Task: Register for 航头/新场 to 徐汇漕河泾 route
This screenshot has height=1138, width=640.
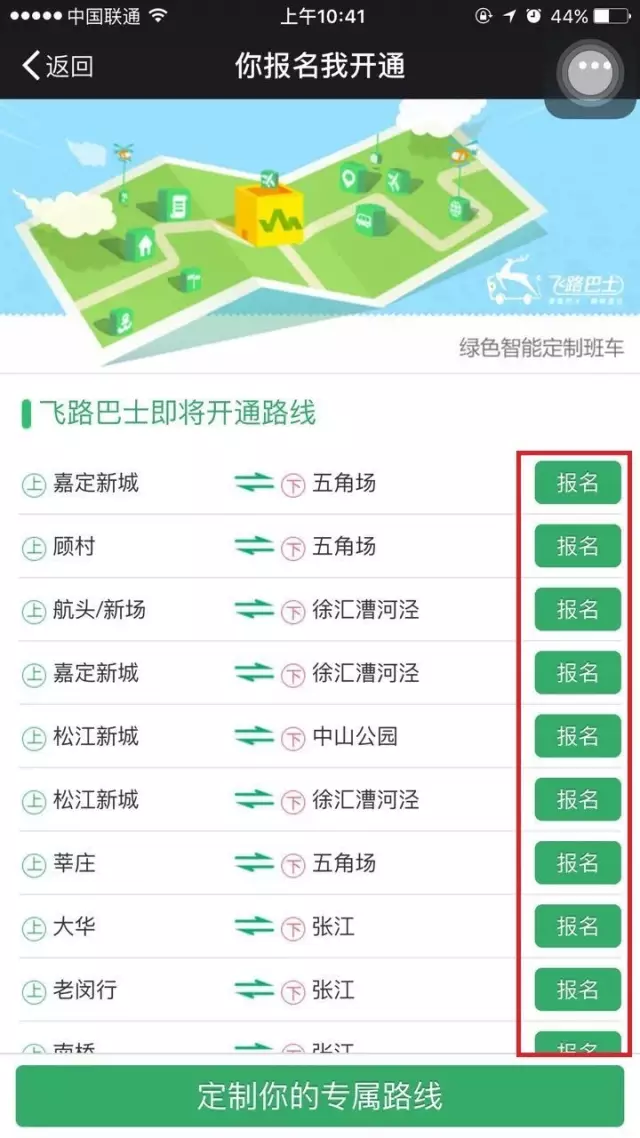Action: click(577, 609)
